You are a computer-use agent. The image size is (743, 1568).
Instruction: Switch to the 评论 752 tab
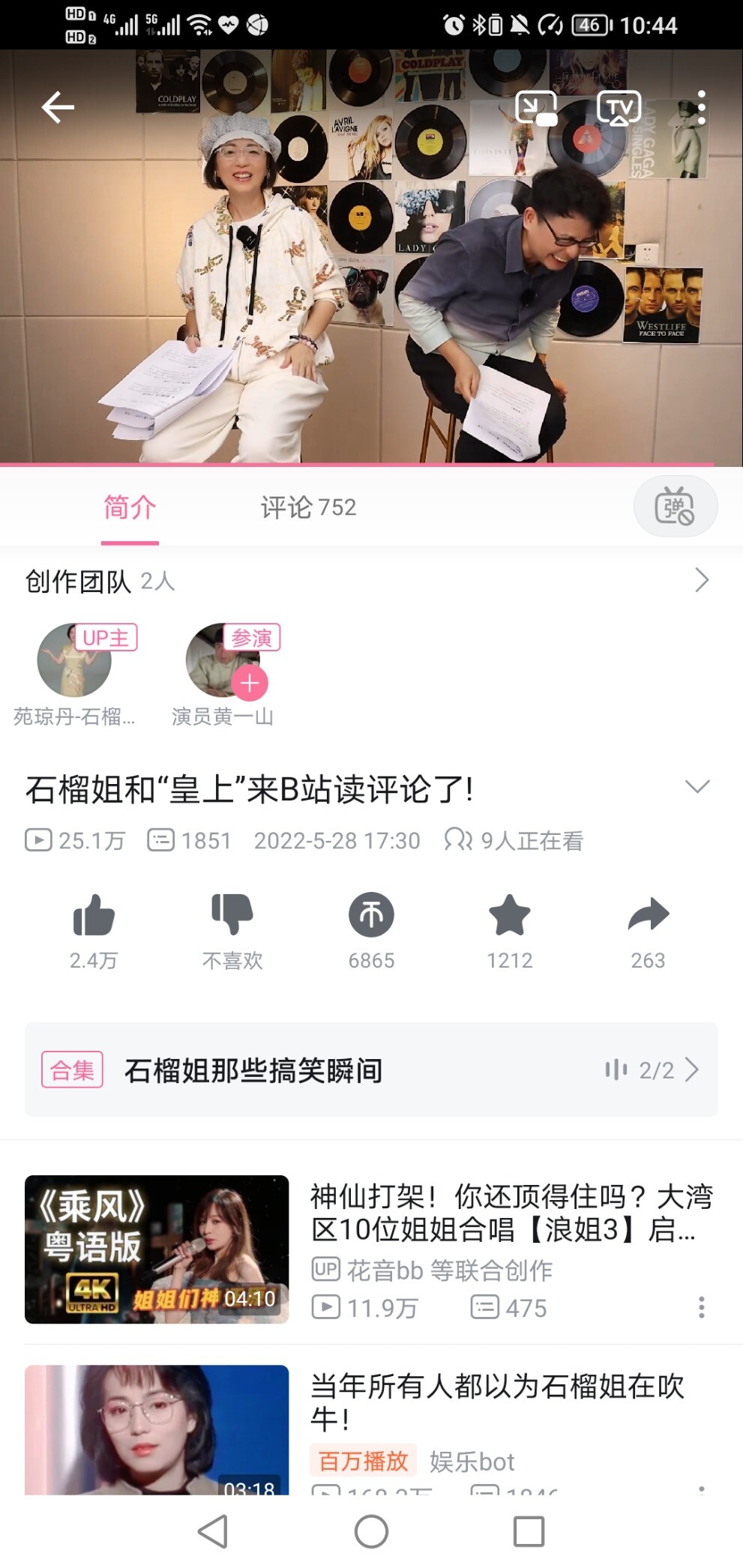point(308,507)
